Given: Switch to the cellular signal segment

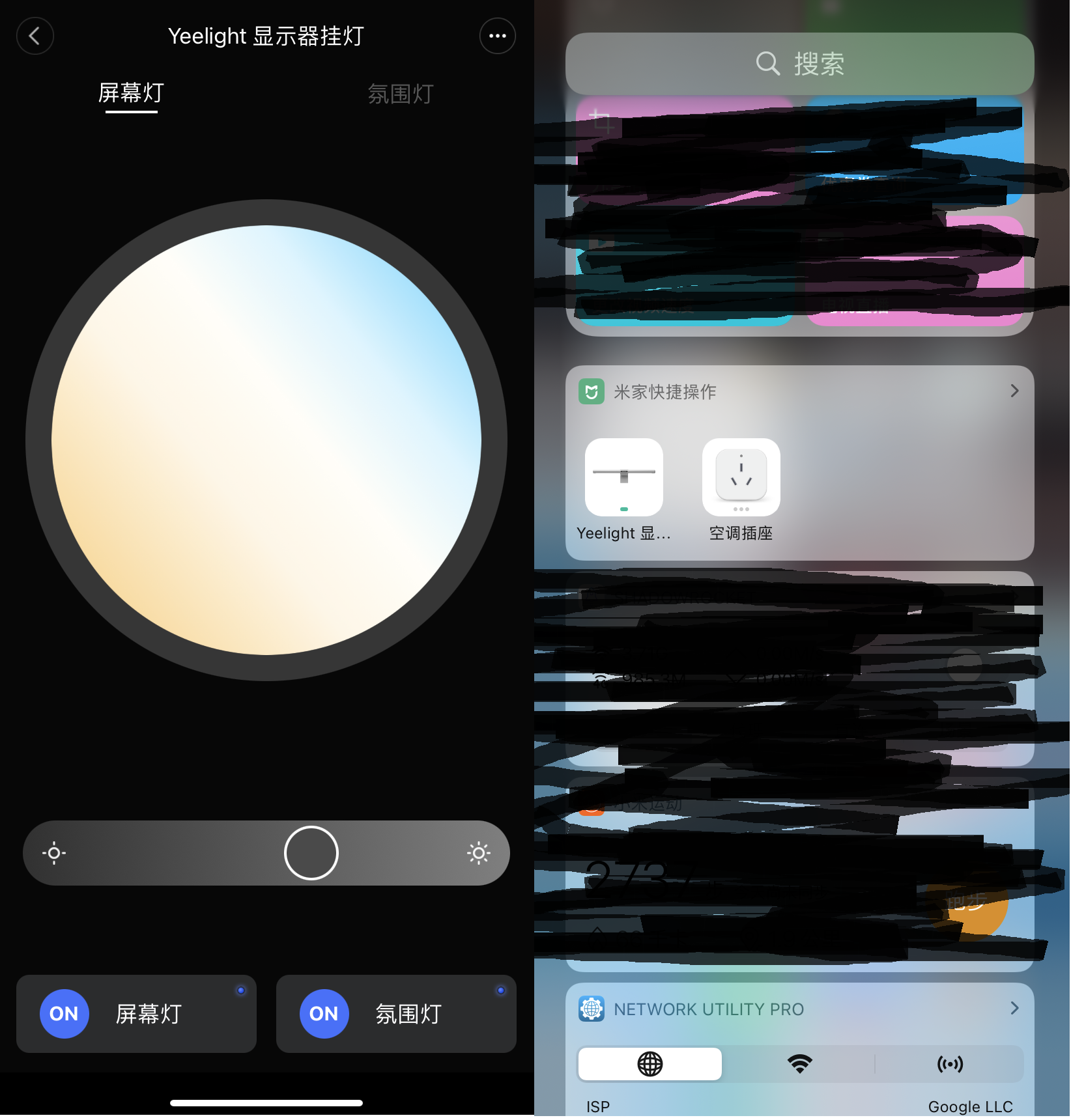Looking at the screenshot, I should click(x=949, y=1064).
